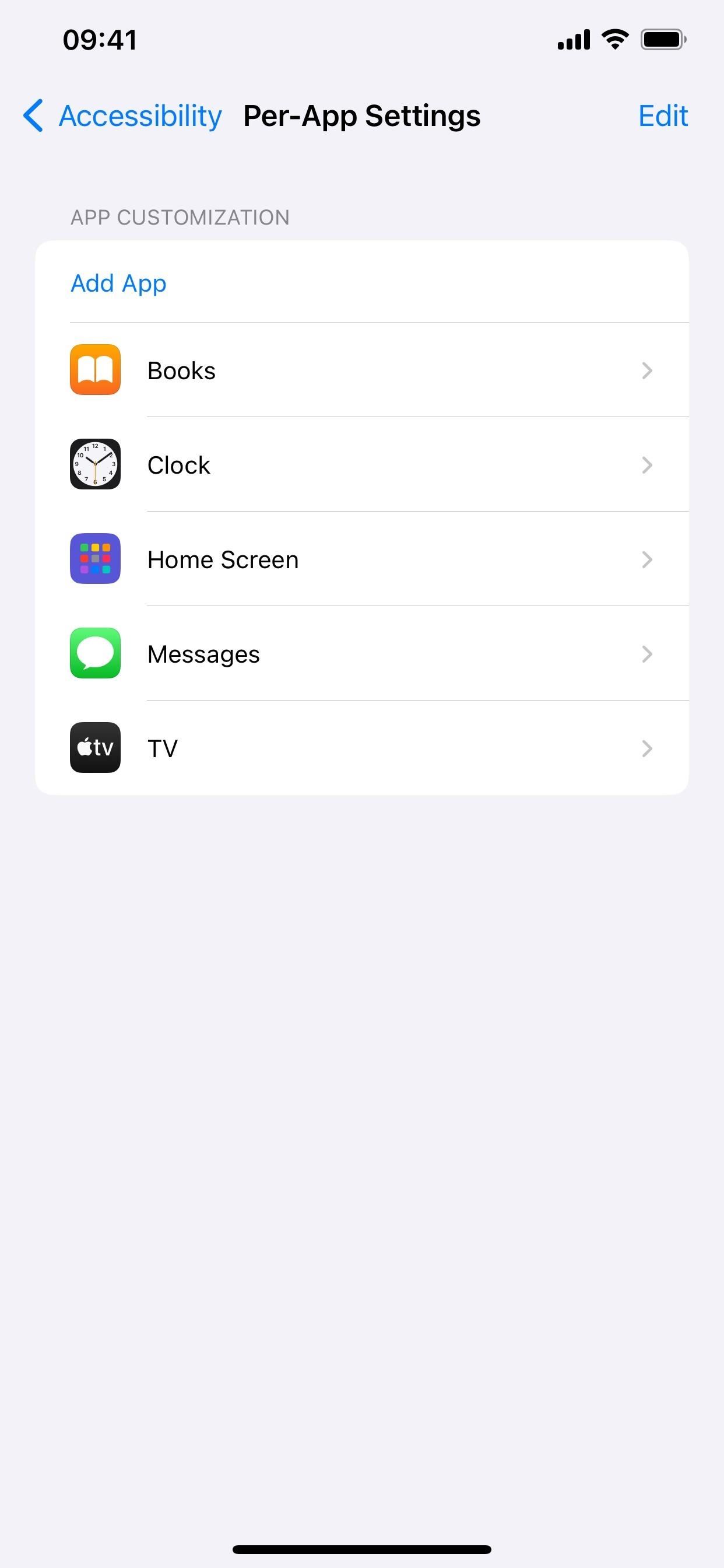The image size is (724, 1568).
Task: Tap the battery indicator icon
Action: [663, 38]
